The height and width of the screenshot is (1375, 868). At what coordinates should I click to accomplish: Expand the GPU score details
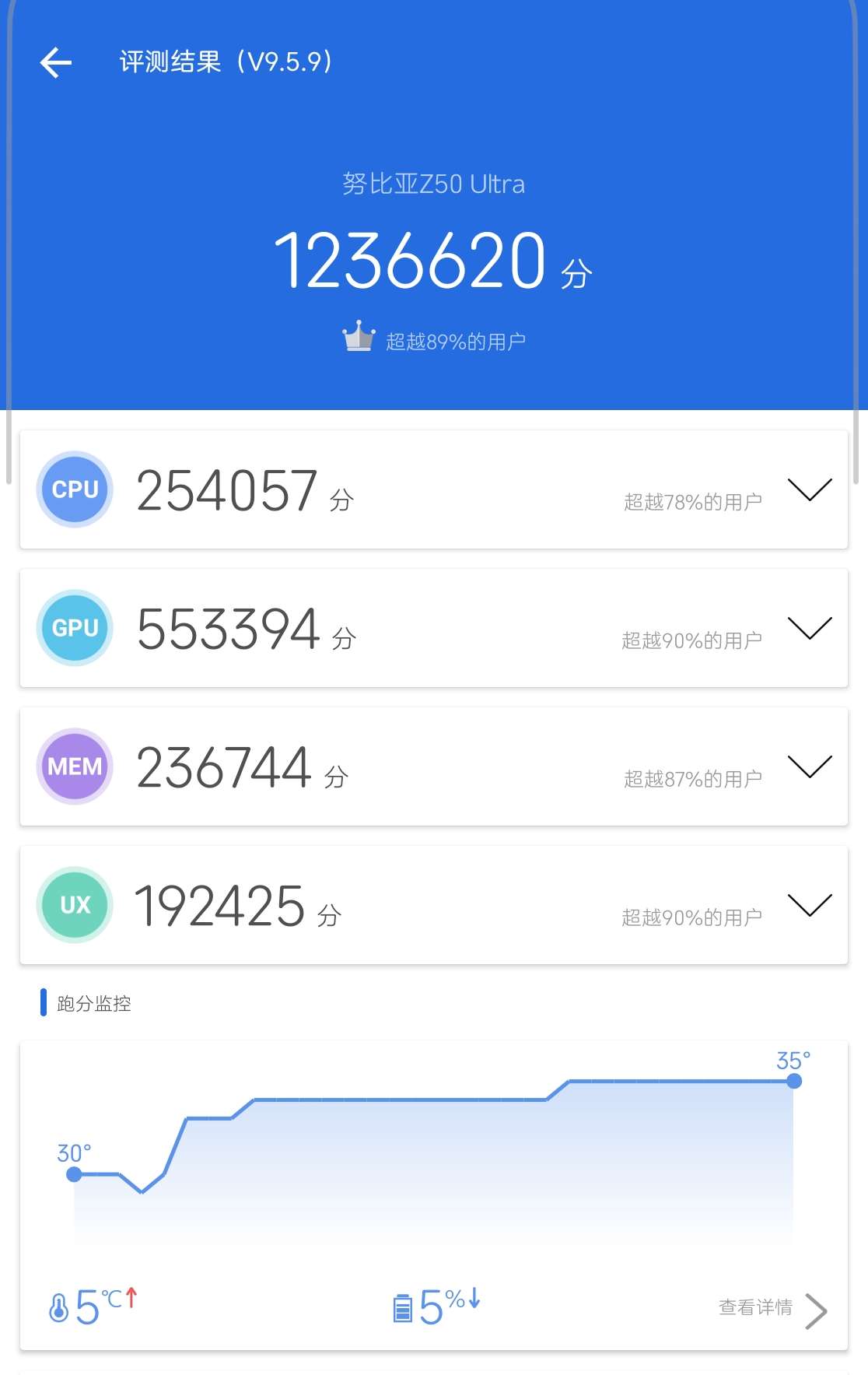(x=809, y=627)
